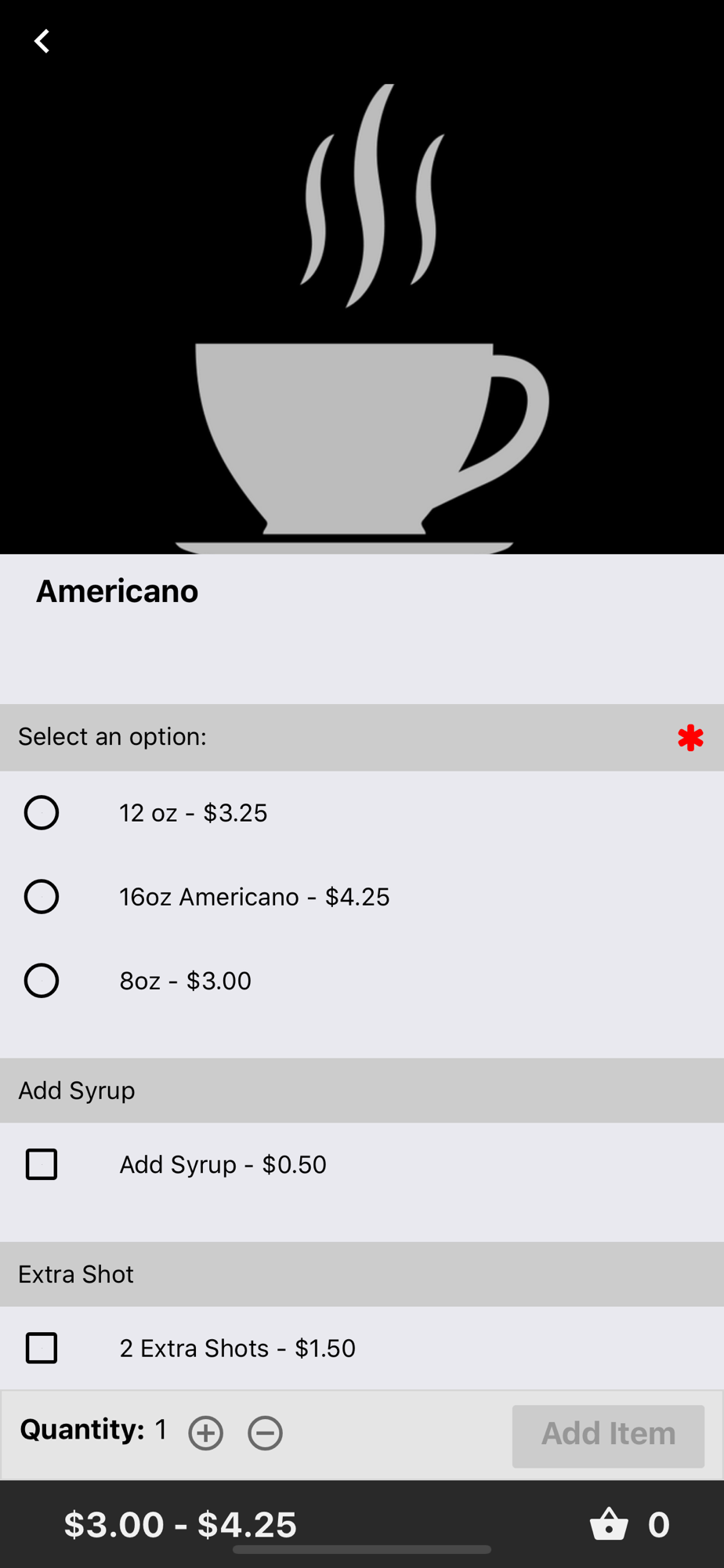Decrease quantity with the minus icon
This screenshot has height=1568, width=724.
(266, 1433)
